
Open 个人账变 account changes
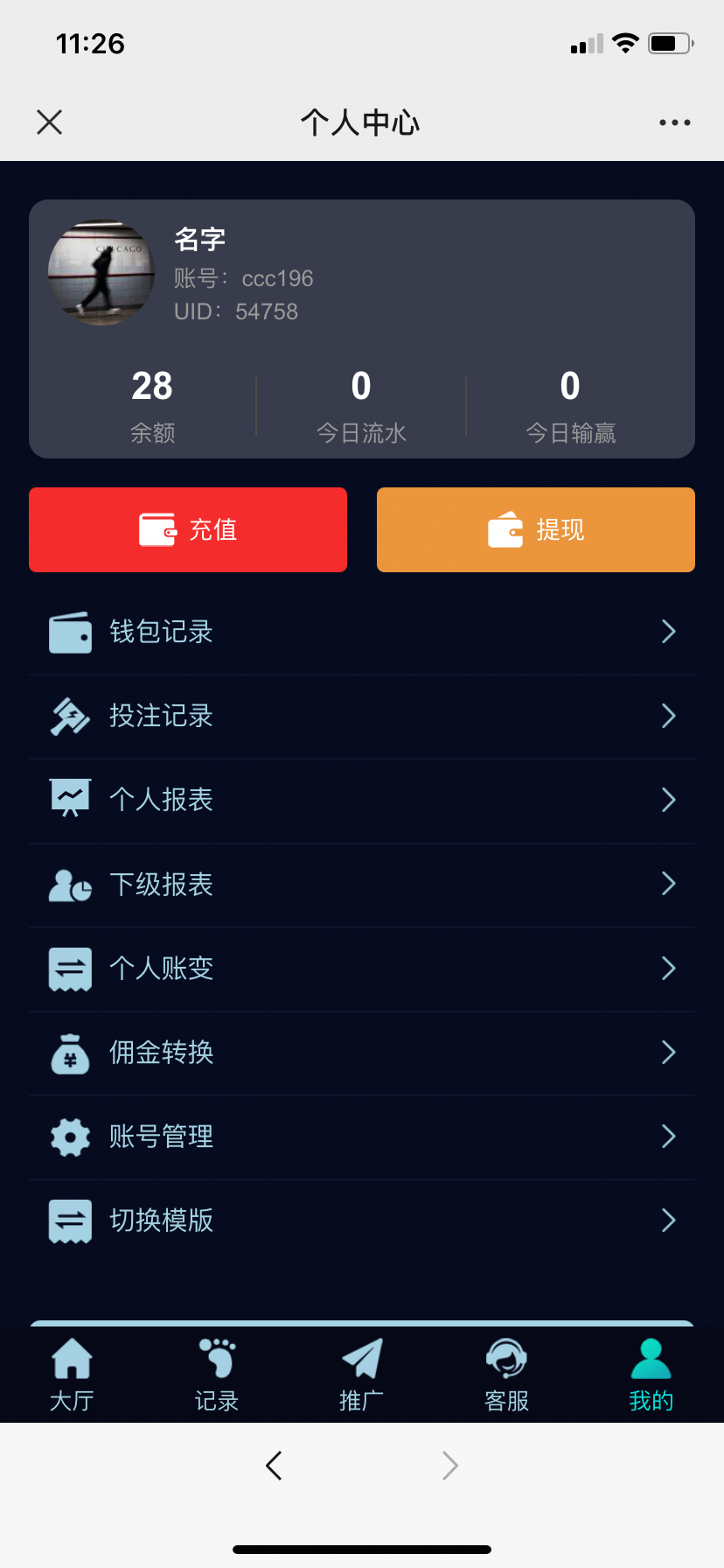pyautogui.click(x=362, y=968)
